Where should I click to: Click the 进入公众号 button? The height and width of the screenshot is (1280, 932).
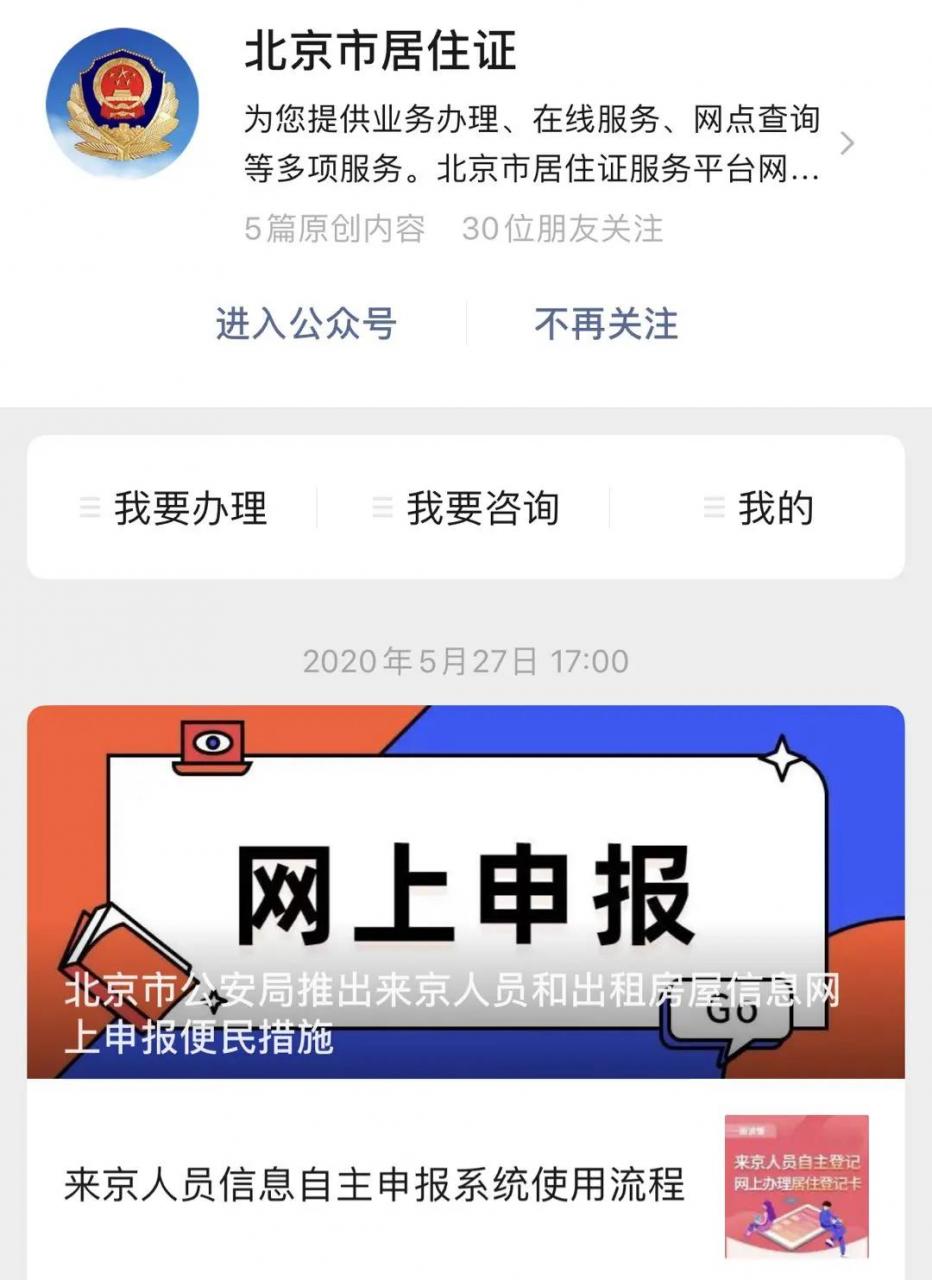pyautogui.click(x=304, y=324)
